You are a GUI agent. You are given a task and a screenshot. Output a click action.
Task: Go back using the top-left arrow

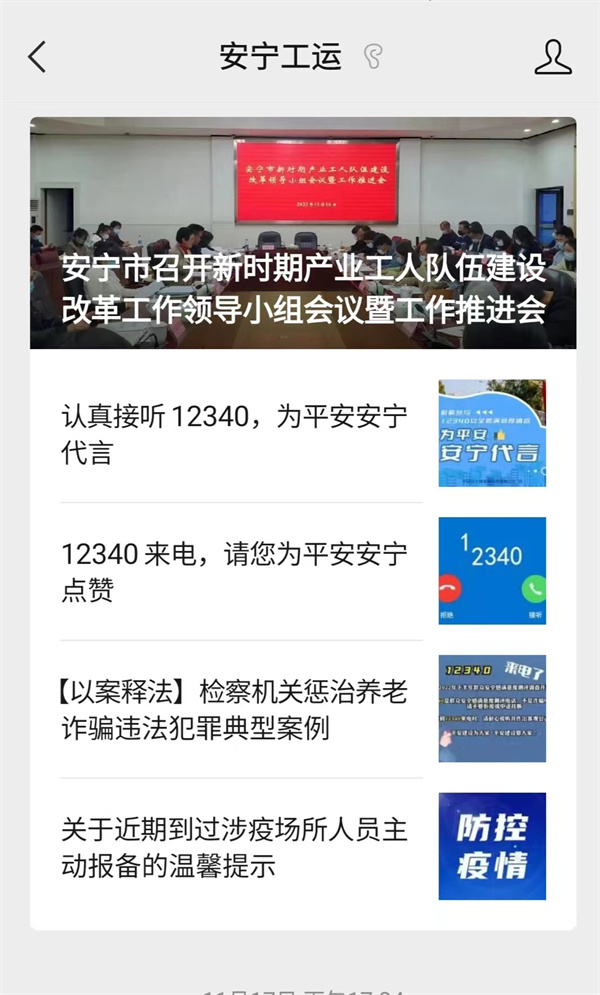click(x=37, y=57)
